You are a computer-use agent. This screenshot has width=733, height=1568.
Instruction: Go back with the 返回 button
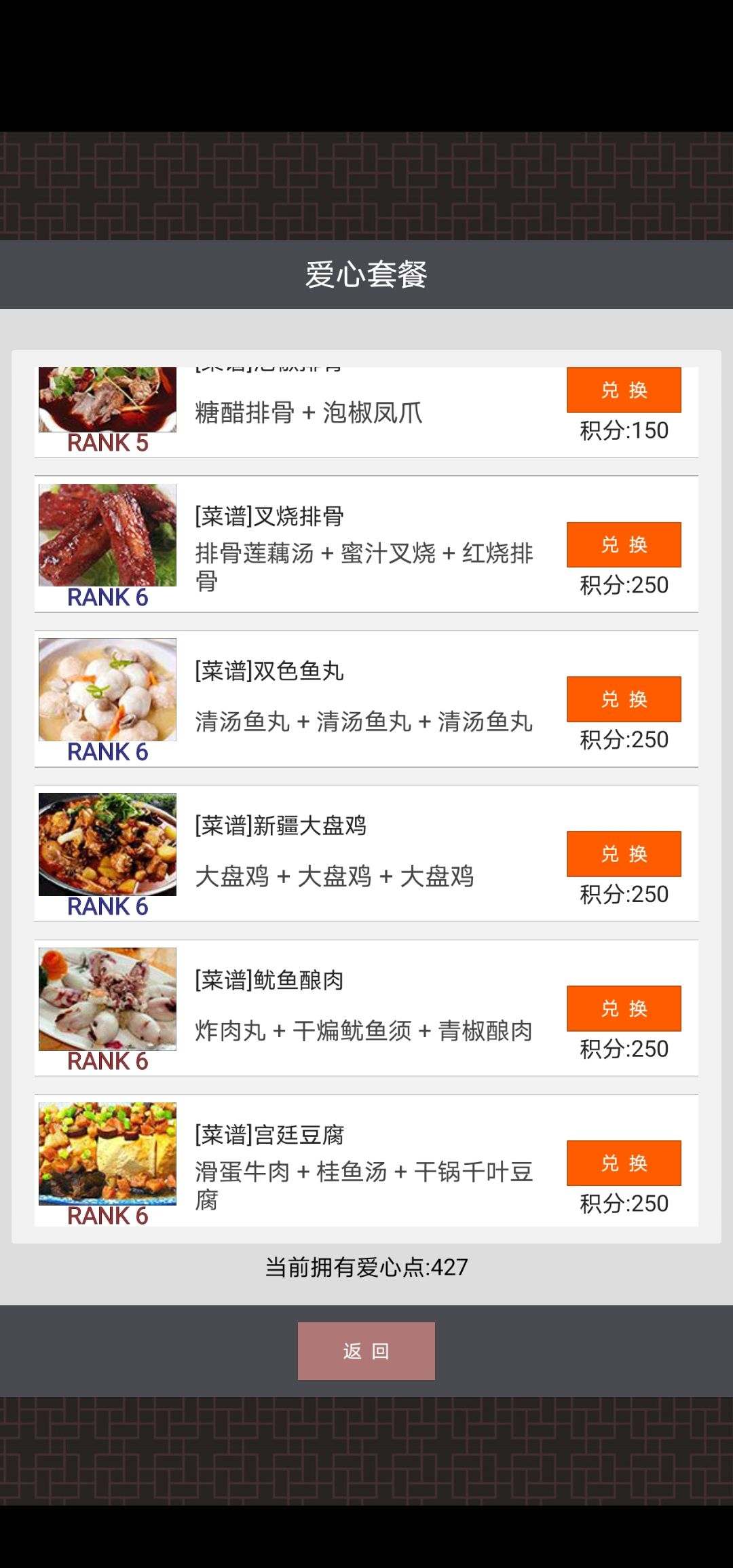coord(366,1351)
